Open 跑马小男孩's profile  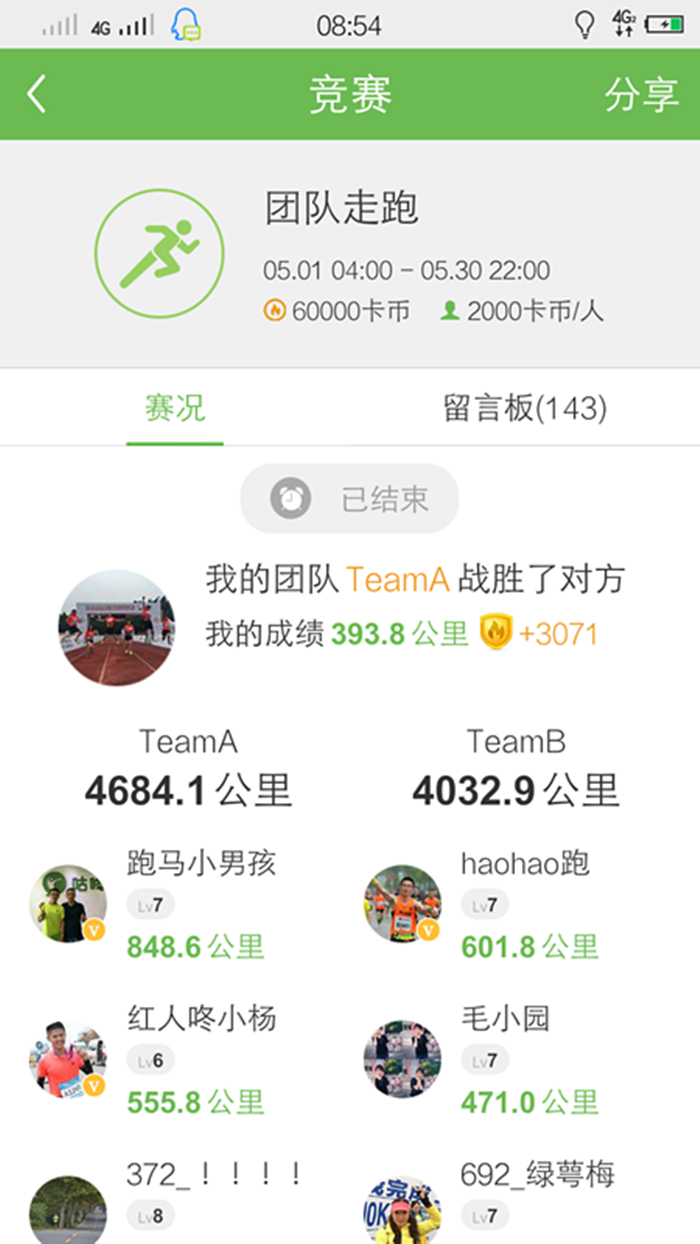(68, 904)
